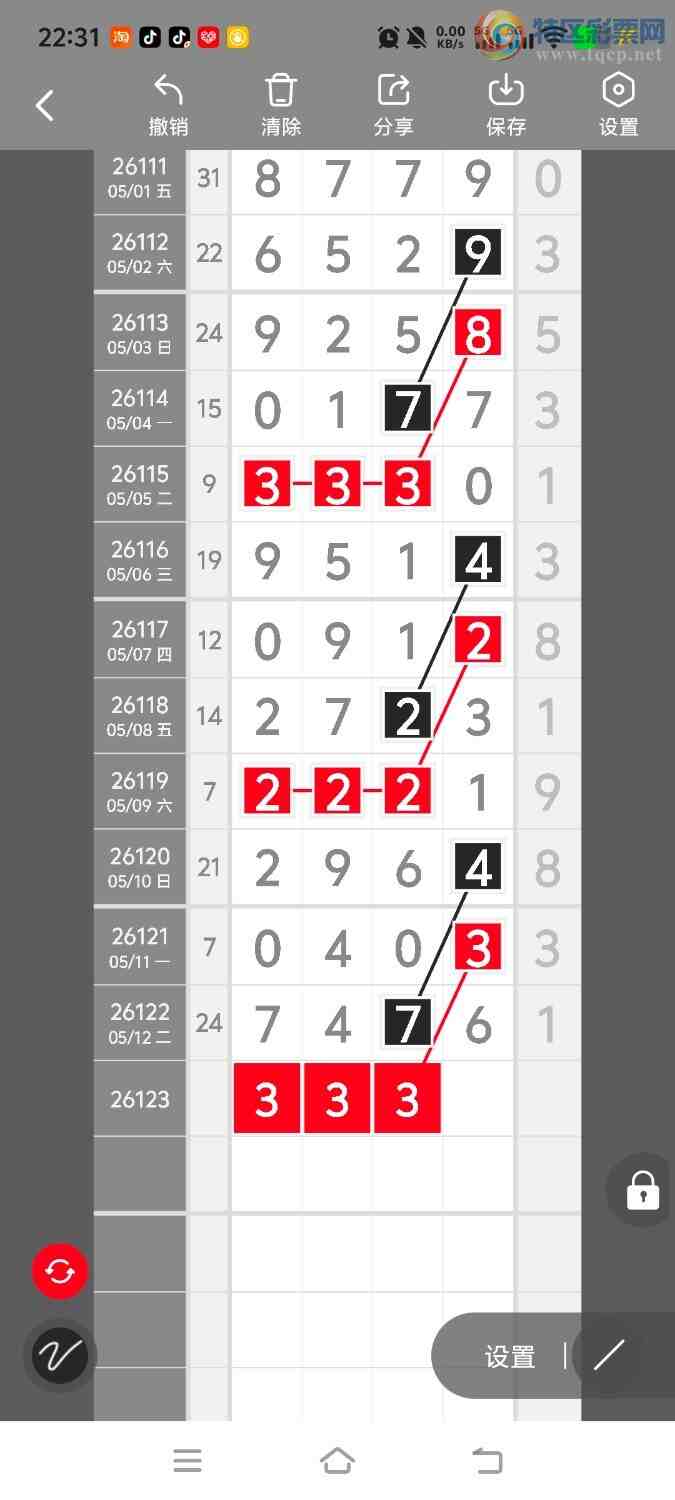Open the system recent apps menu
This screenshot has width=675, height=1500.
187,1461
